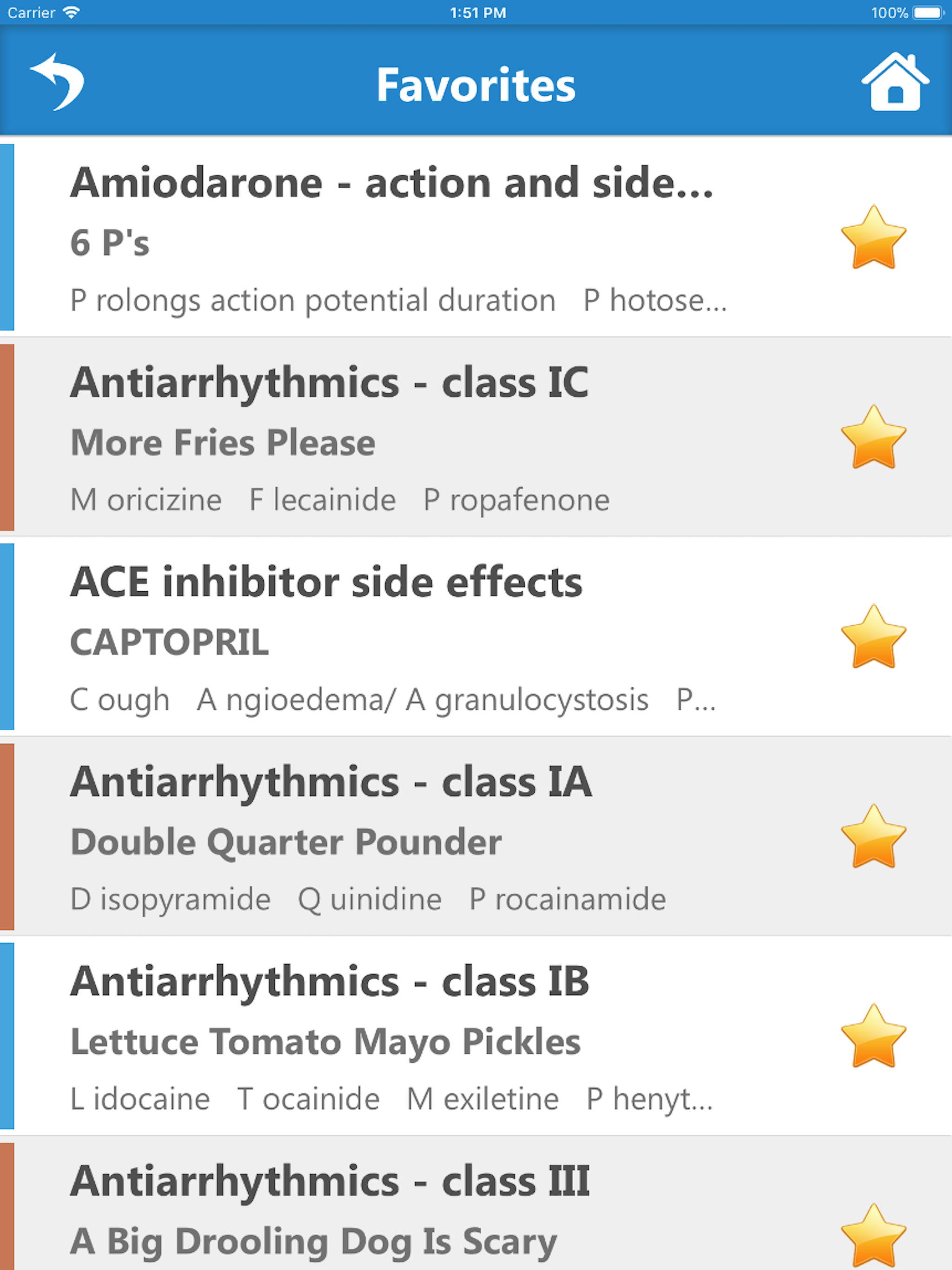
Task: Select Antiarrhythmics class IA entry
Action: point(390,837)
